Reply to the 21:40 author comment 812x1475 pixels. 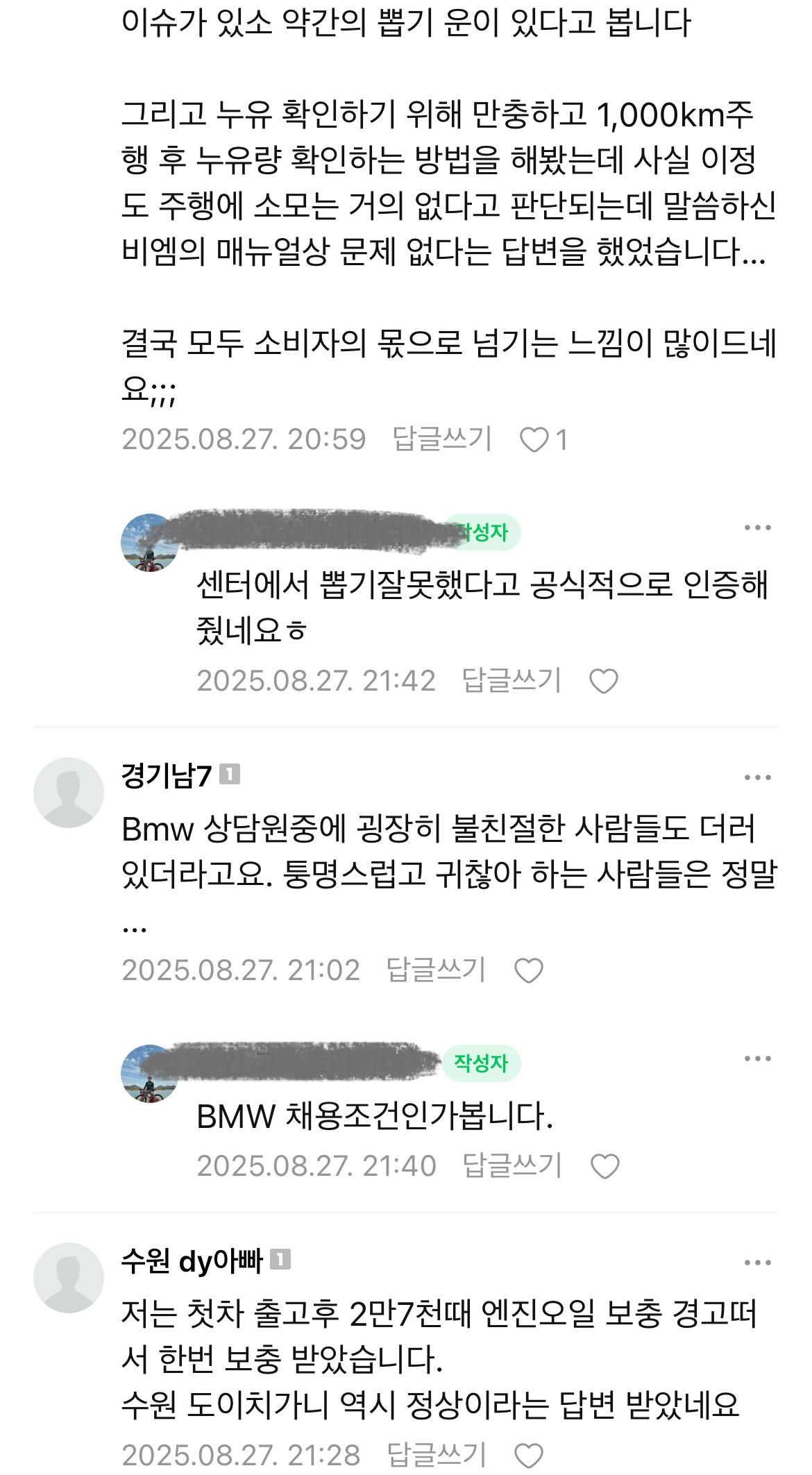511,1165
